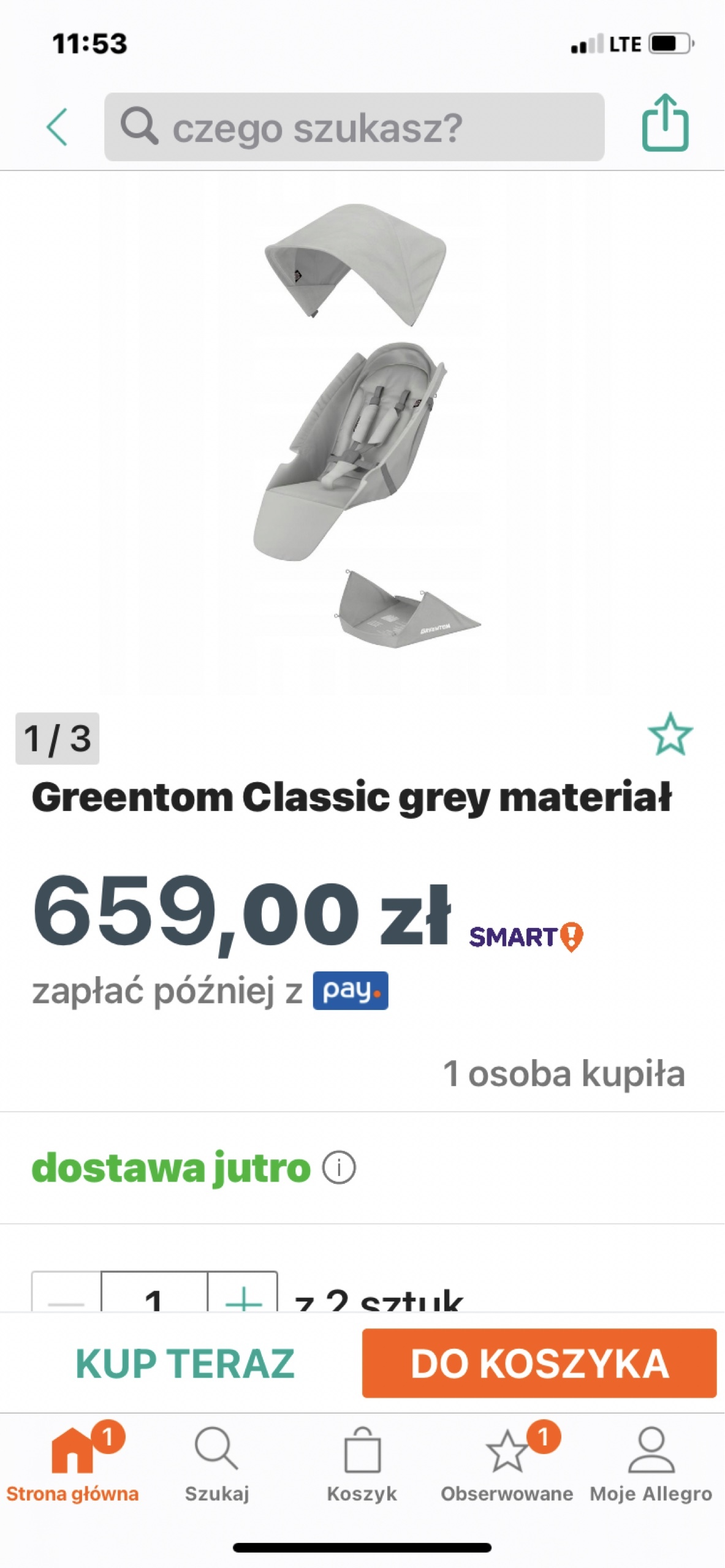Image resolution: width=725 pixels, height=1568 pixels.
Task: Go back using the arrow icon
Action: click(57, 127)
